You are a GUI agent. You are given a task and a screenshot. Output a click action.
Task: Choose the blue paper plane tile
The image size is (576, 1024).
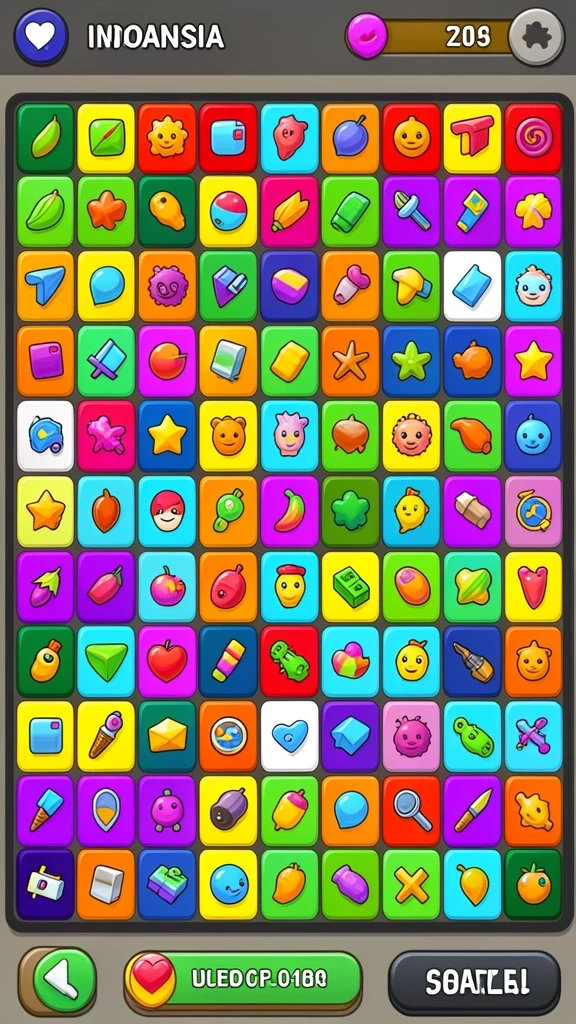pos(45,286)
